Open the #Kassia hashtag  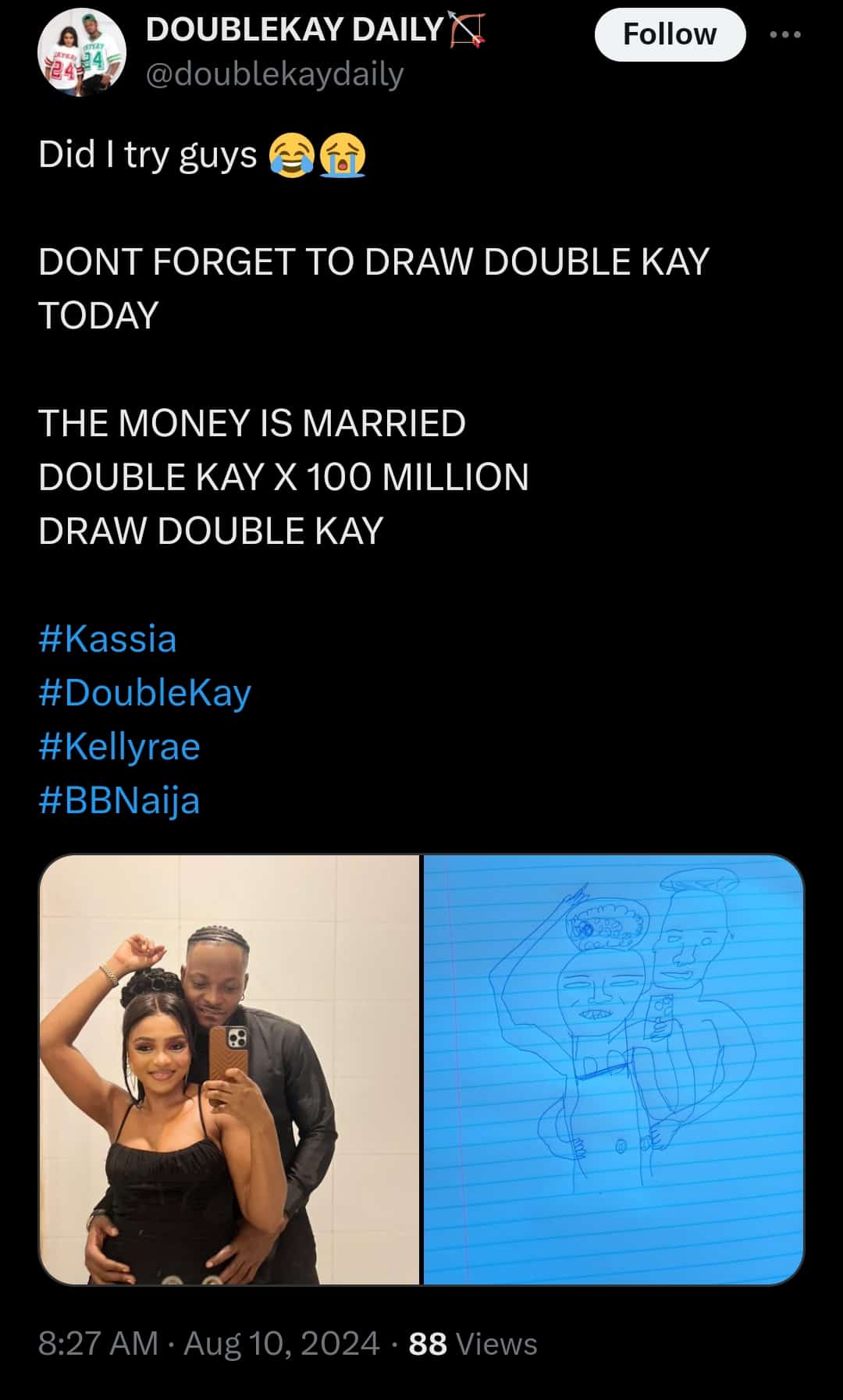pyautogui.click(x=108, y=639)
